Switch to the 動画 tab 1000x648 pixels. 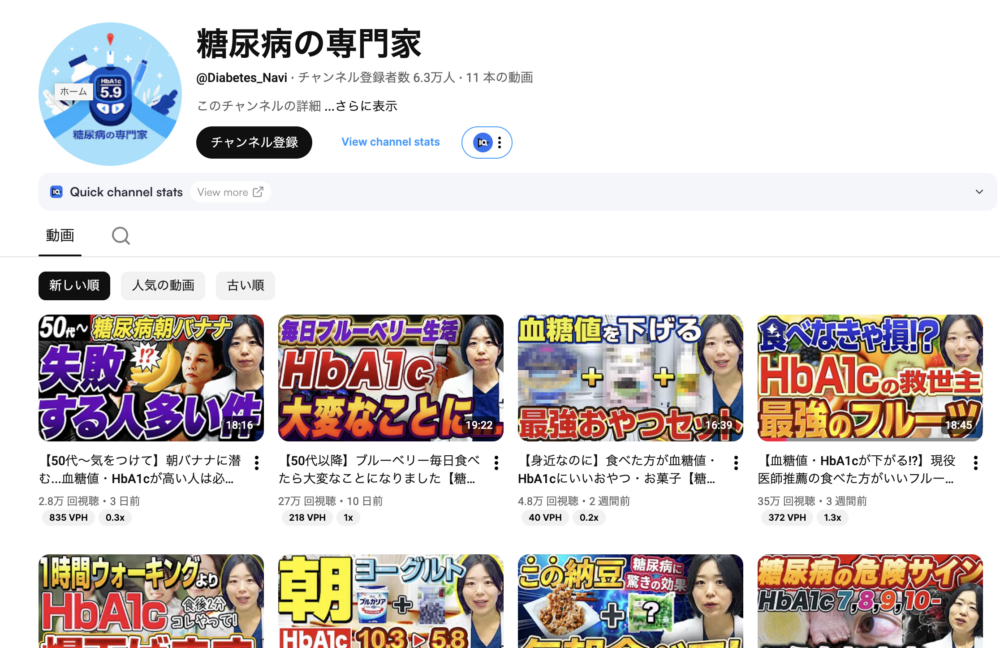click(x=60, y=236)
